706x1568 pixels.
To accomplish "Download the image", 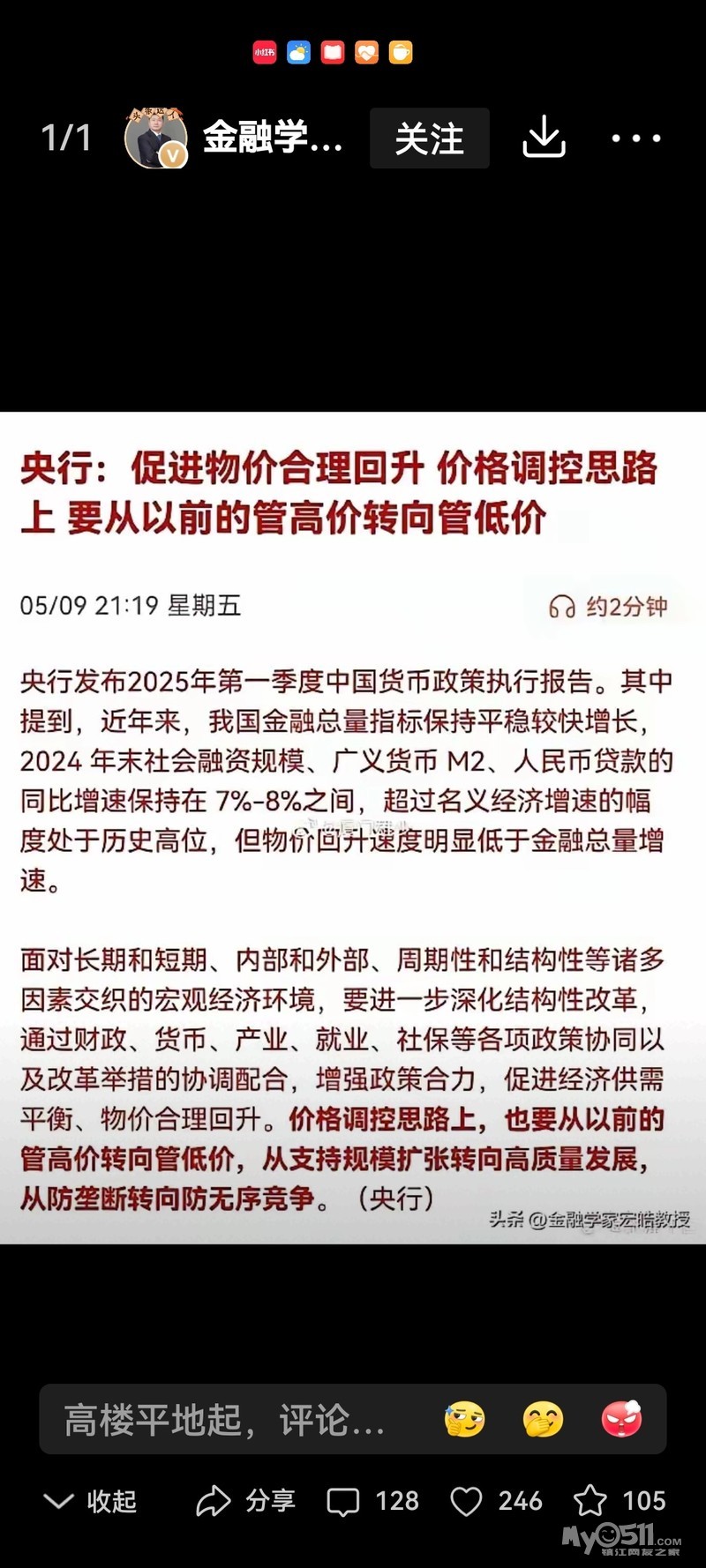I will click(x=544, y=138).
